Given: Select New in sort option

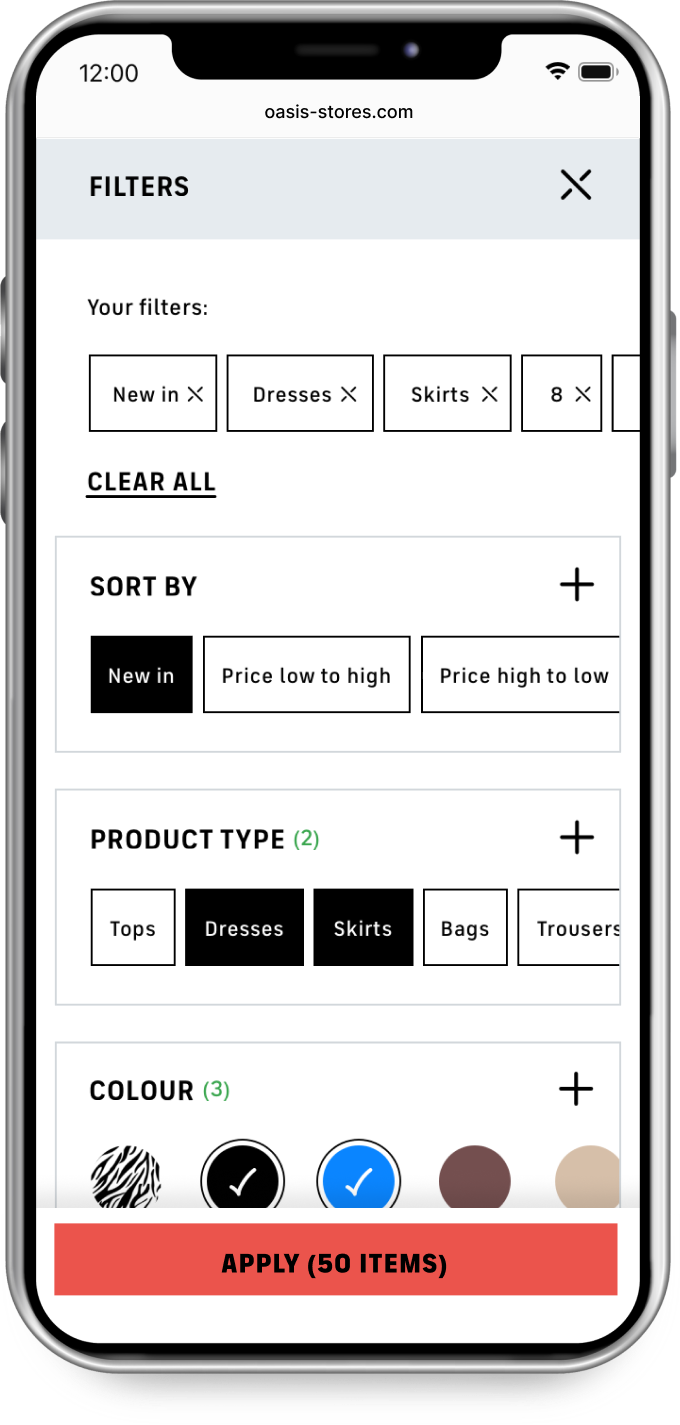Looking at the screenshot, I should coord(141,675).
